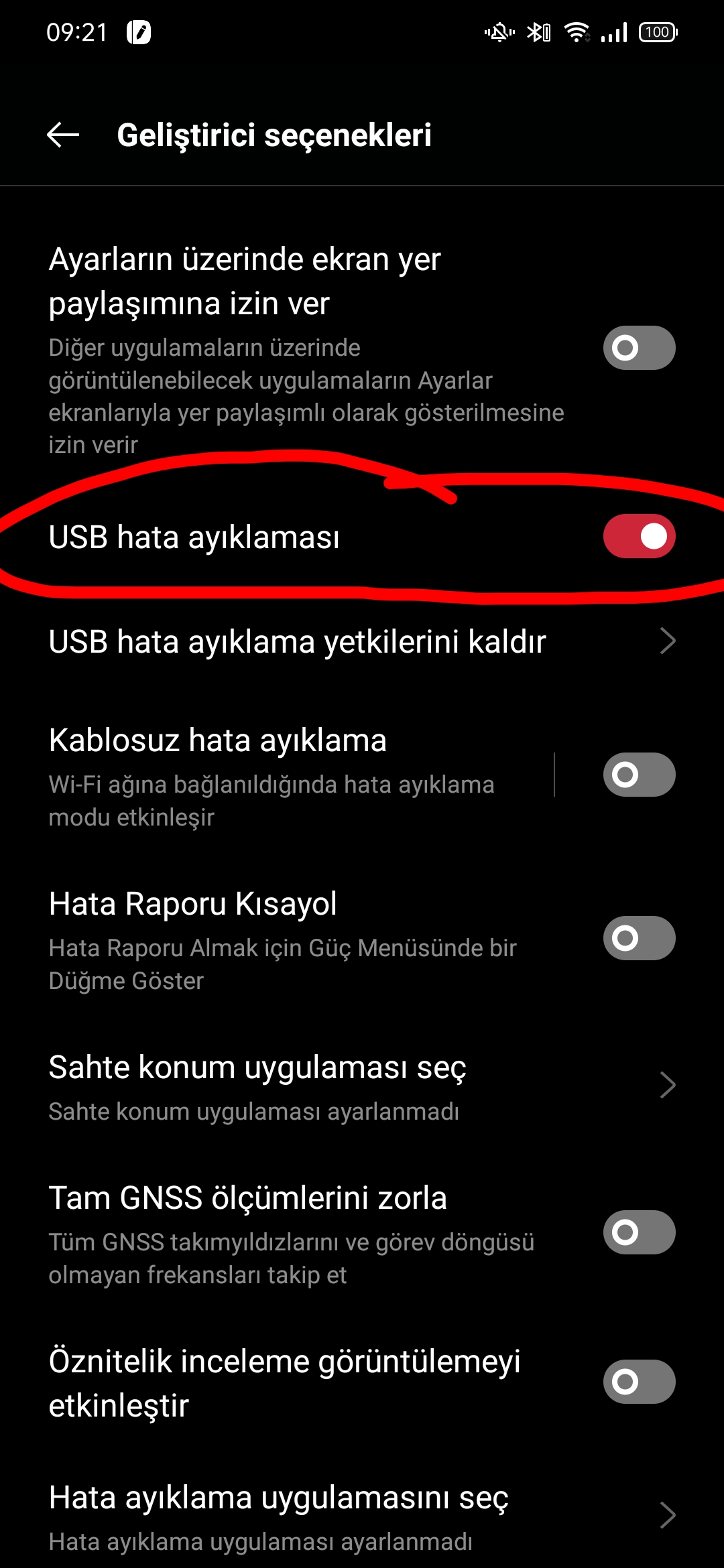Open USB hata ayıklama yetkilerini kaldır
The height and width of the screenshot is (1568, 724).
tap(362, 641)
